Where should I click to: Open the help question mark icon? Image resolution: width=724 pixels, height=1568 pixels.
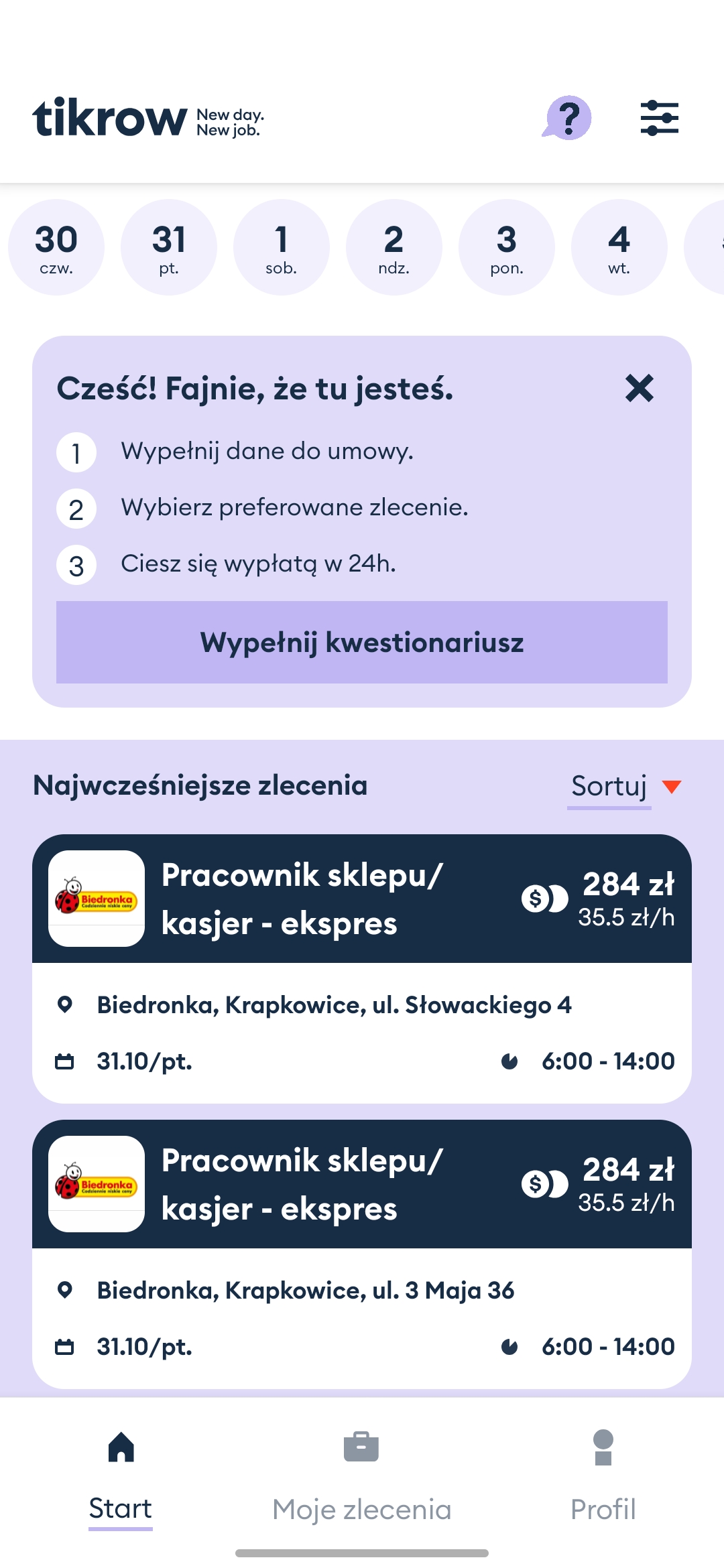click(x=567, y=118)
